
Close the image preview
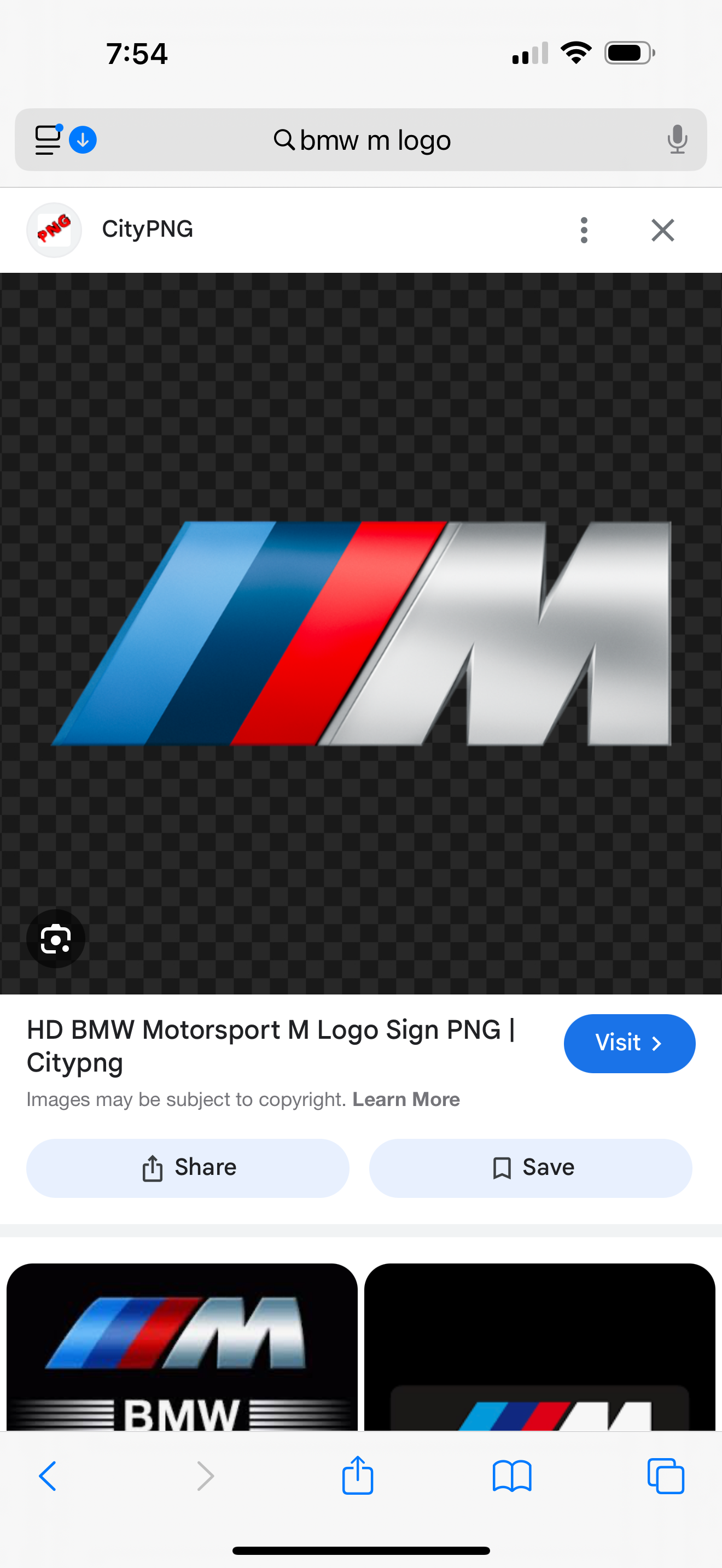[662, 230]
